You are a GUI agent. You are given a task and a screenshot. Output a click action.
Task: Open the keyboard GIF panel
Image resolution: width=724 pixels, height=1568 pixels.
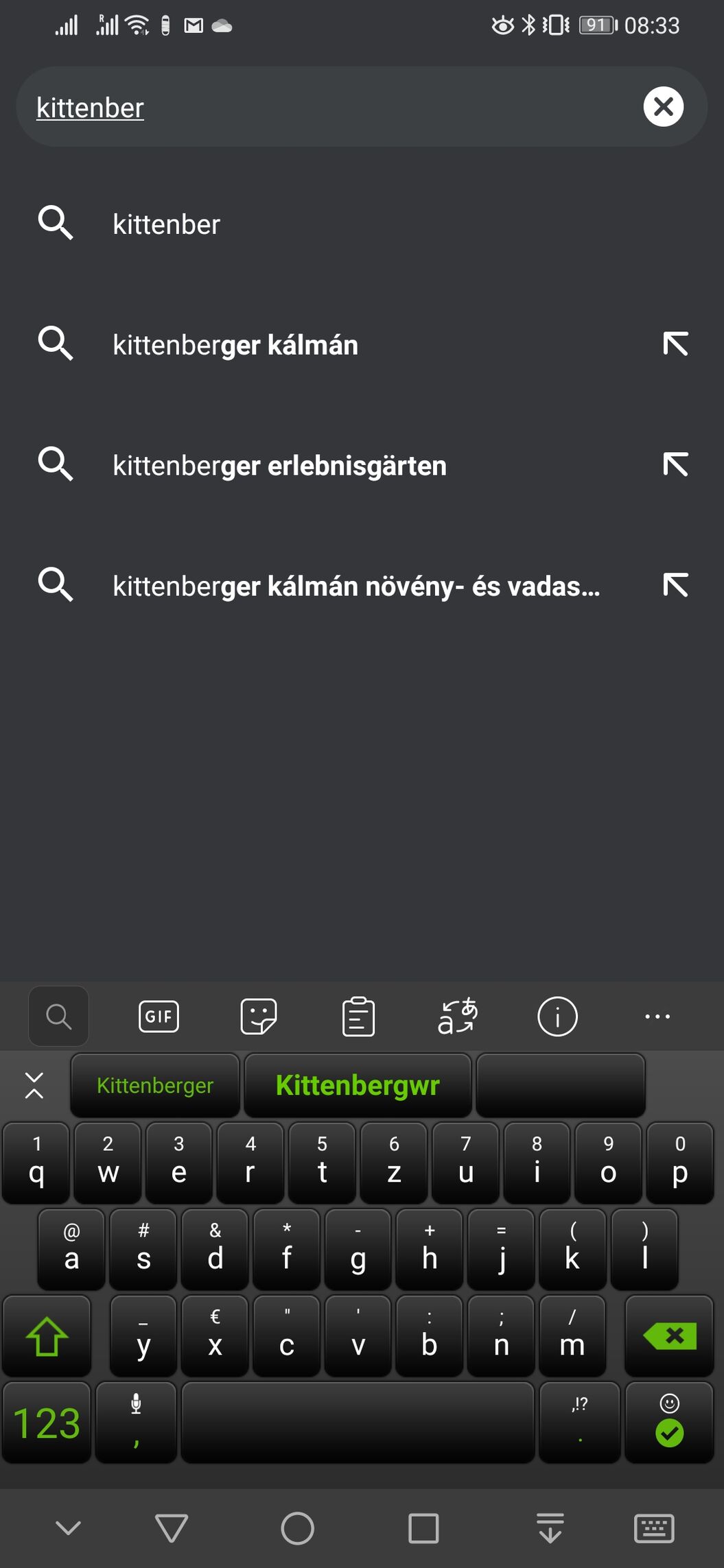click(x=159, y=1016)
